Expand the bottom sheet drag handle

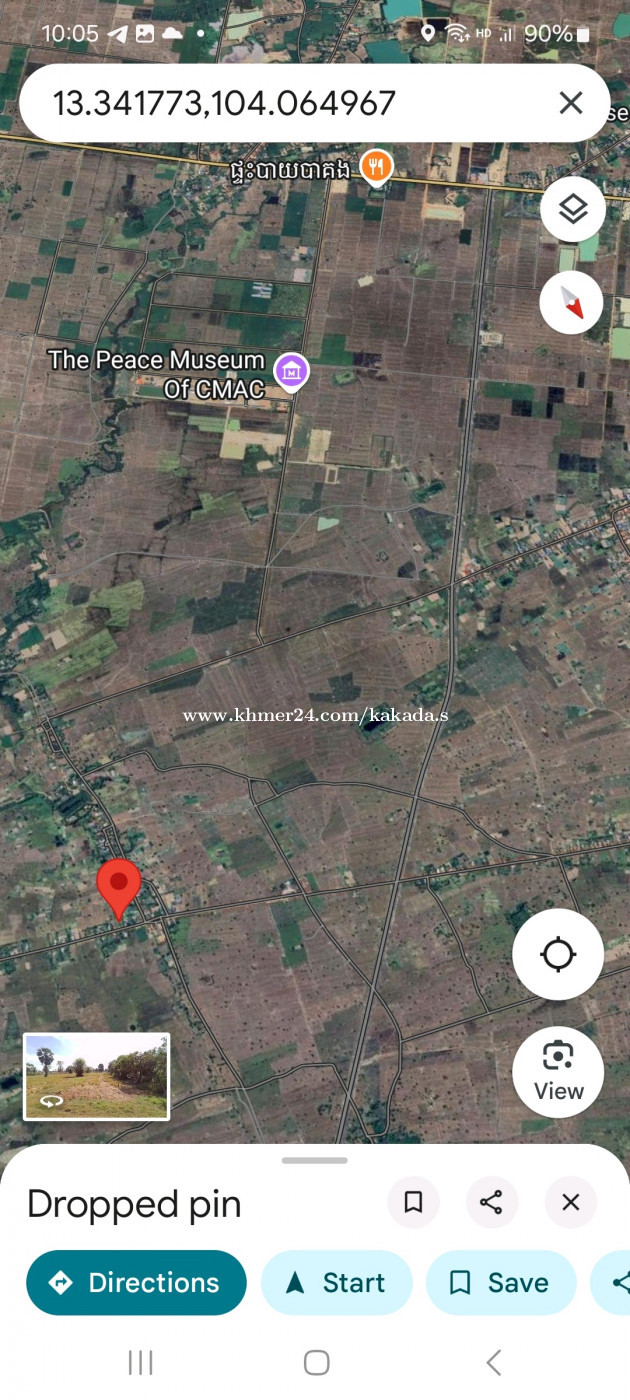tap(315, 1161)
